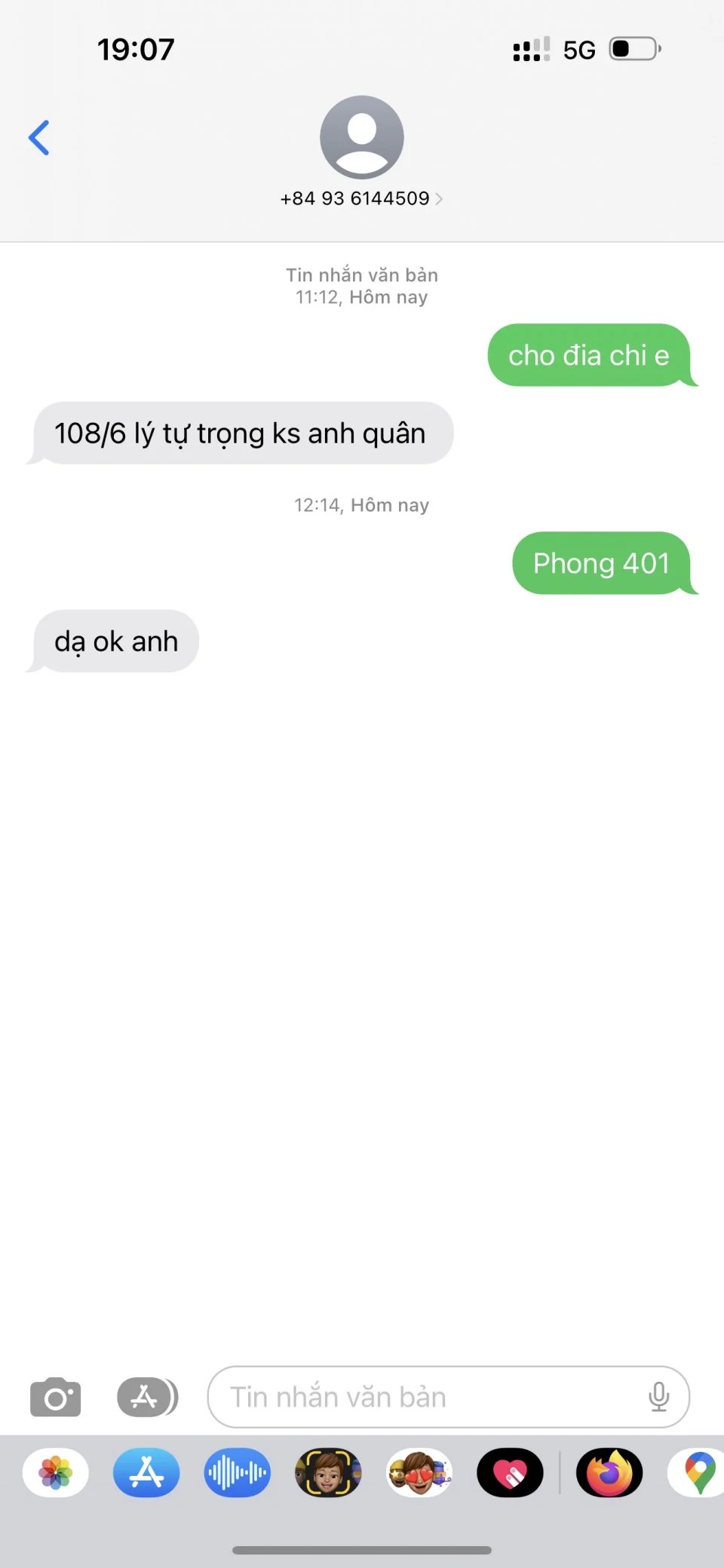Open Google Maps in the app strip

(x=698, y=1472)
